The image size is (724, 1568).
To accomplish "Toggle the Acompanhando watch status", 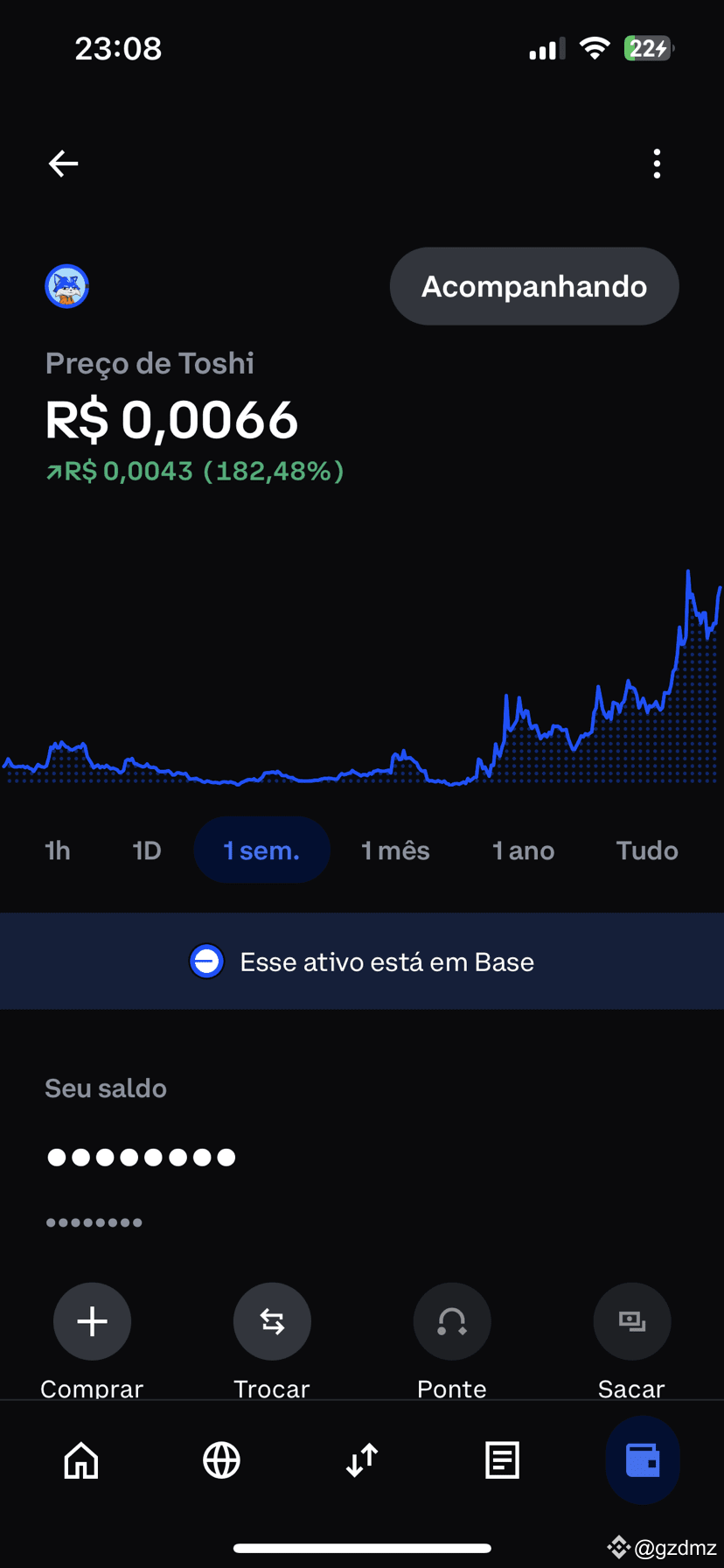I will (533, 286).
